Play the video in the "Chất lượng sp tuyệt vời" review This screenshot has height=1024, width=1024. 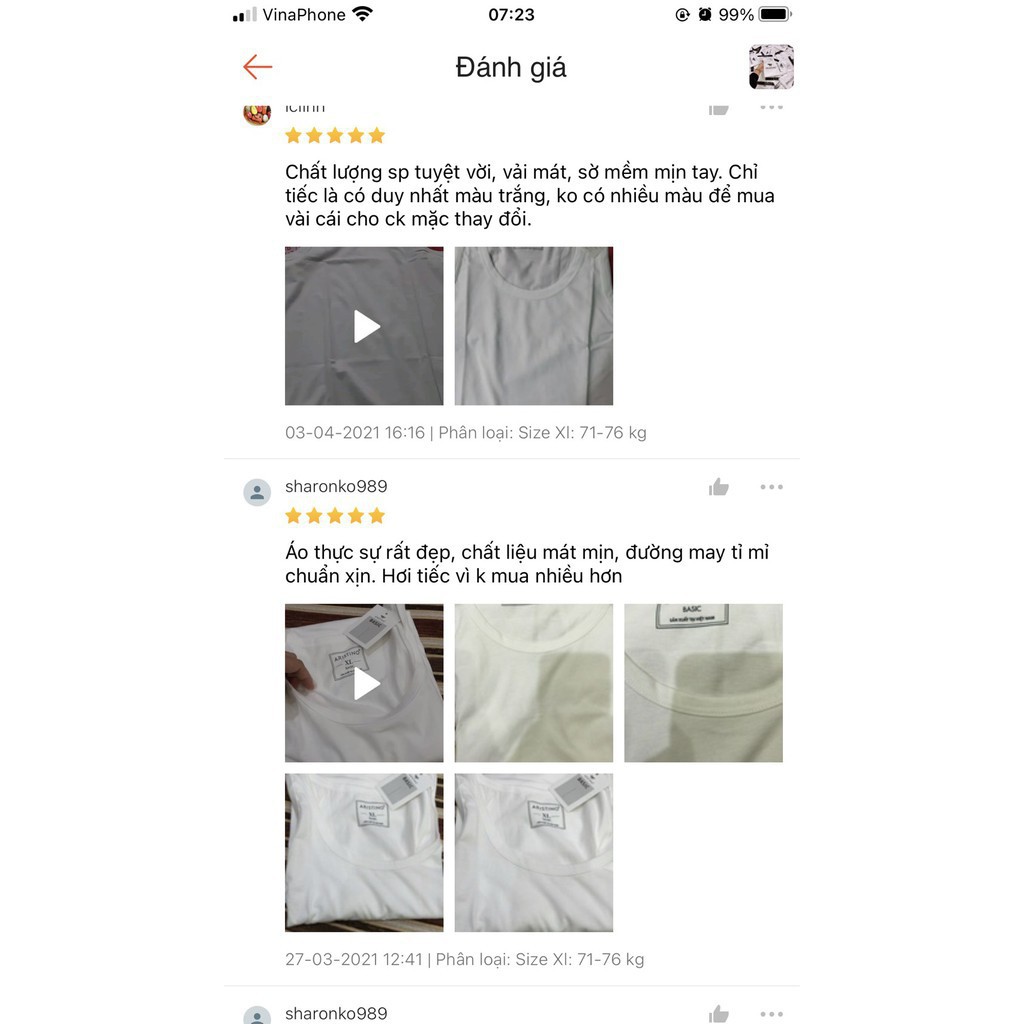tap(364, 326)
